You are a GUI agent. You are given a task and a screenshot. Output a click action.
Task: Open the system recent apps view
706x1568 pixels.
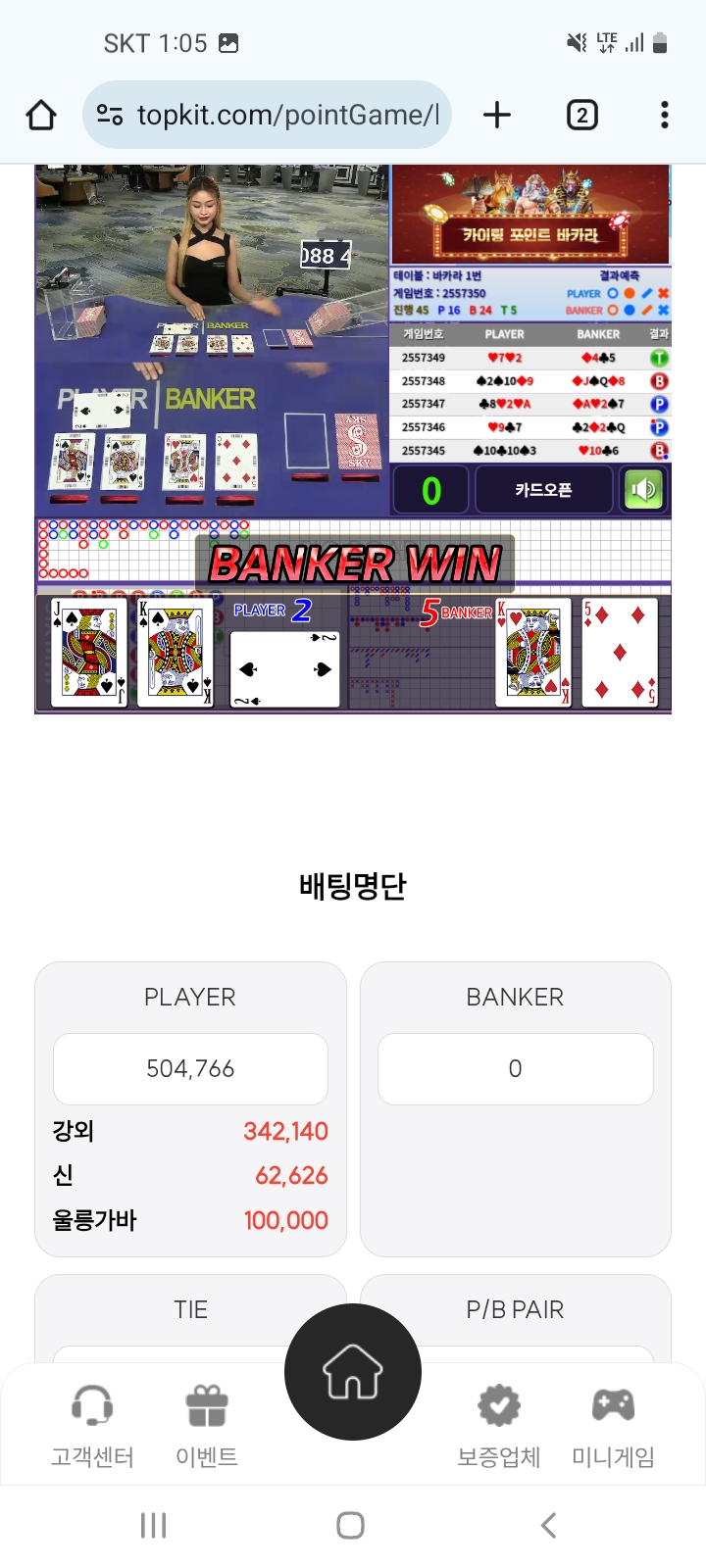coord(154,1525)
